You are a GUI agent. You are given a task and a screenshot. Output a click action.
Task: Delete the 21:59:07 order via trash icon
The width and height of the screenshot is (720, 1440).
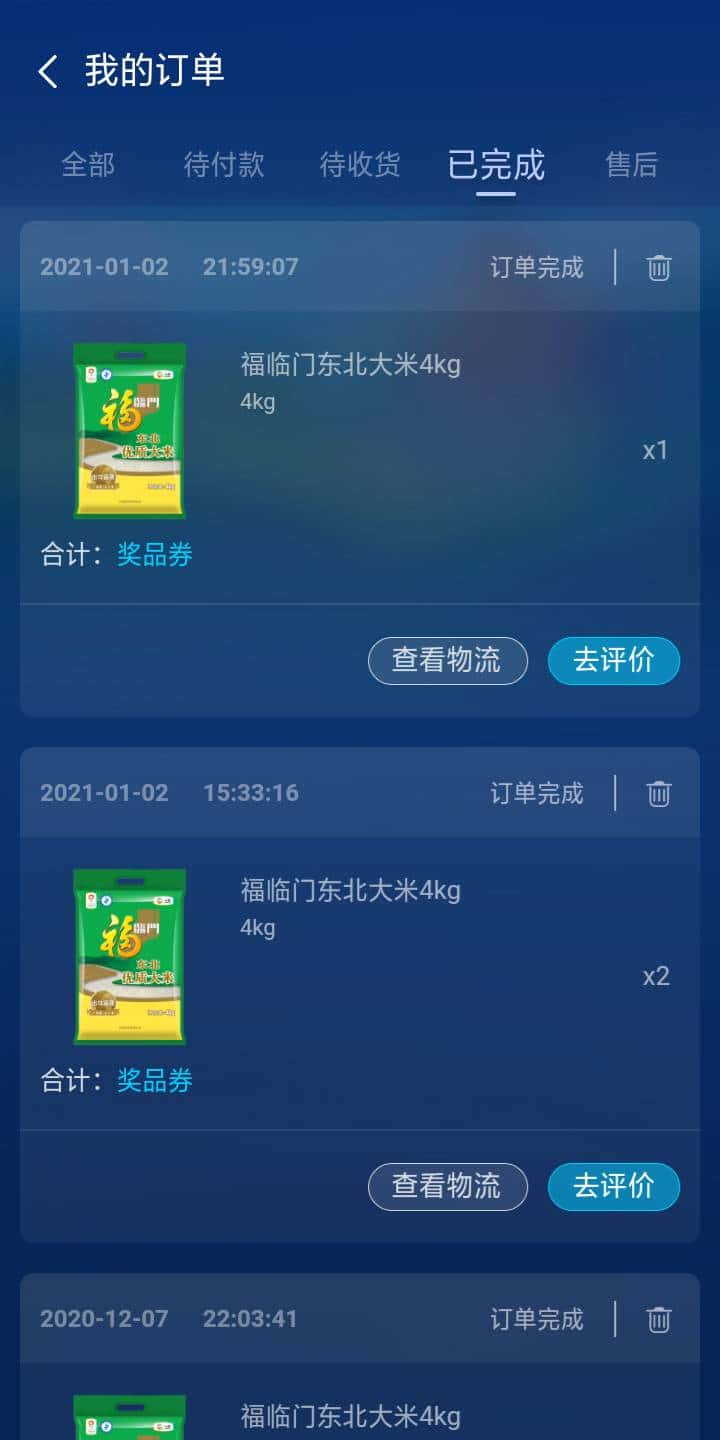tap(657, 265)
